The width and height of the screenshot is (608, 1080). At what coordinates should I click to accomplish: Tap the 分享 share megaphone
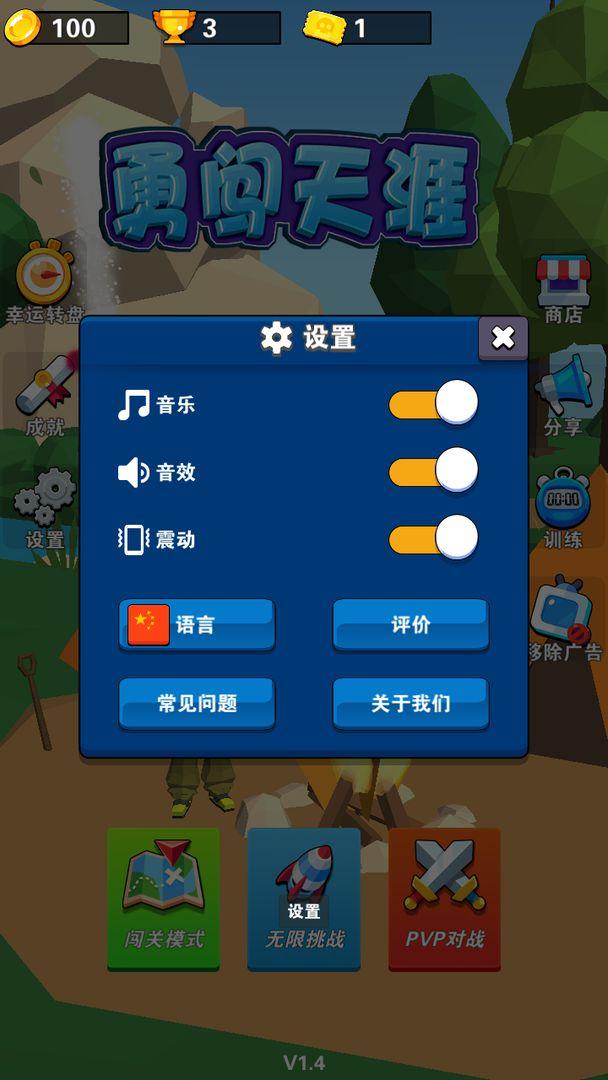click(x=565, y=395)
